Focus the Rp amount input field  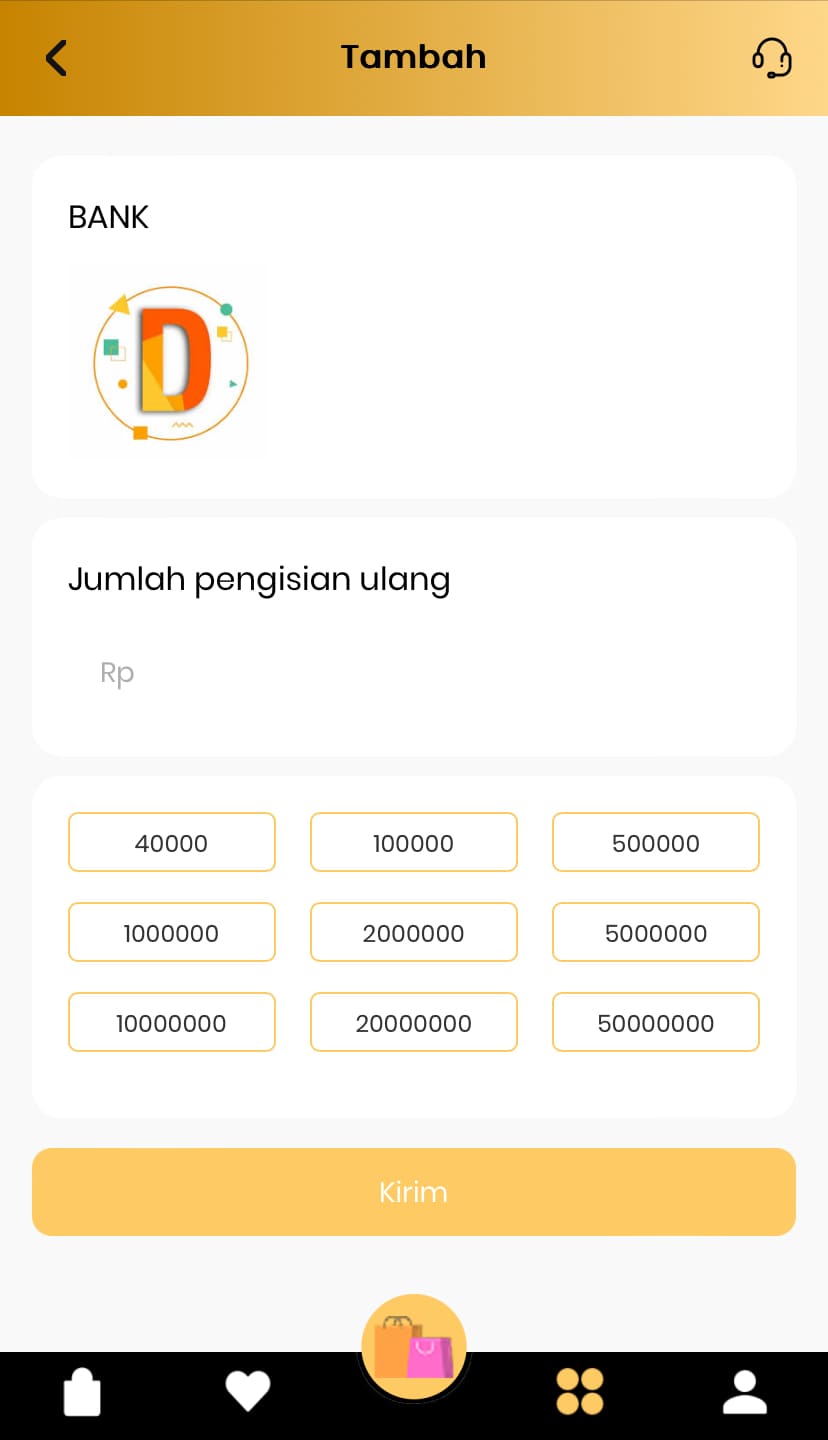pos(413,673)
